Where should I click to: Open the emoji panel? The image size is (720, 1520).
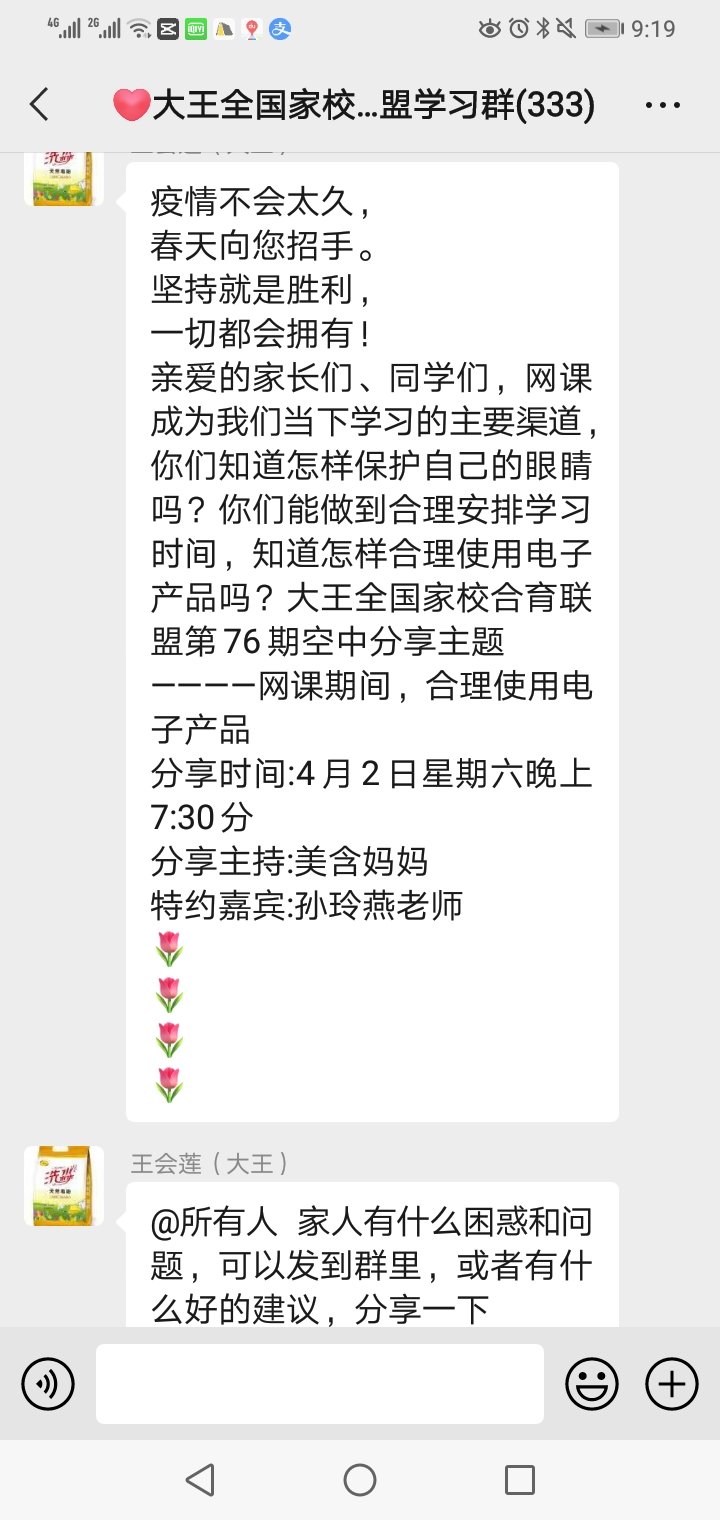click(592, 1384)
